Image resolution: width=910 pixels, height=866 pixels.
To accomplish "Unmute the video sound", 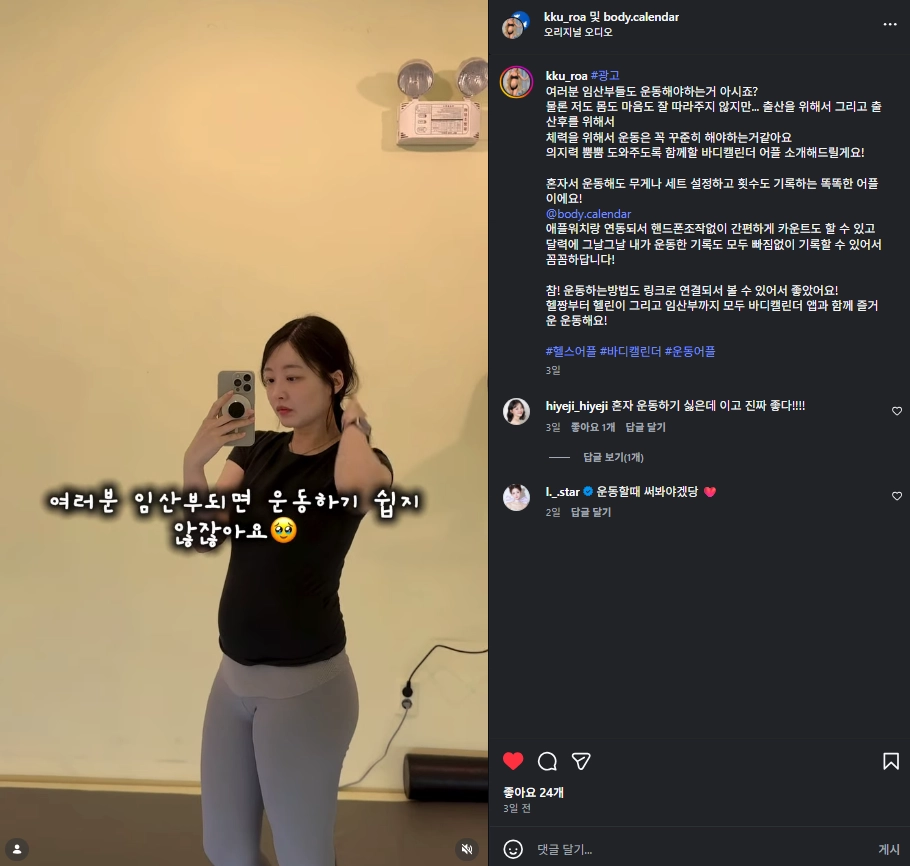I will (467, 849).
